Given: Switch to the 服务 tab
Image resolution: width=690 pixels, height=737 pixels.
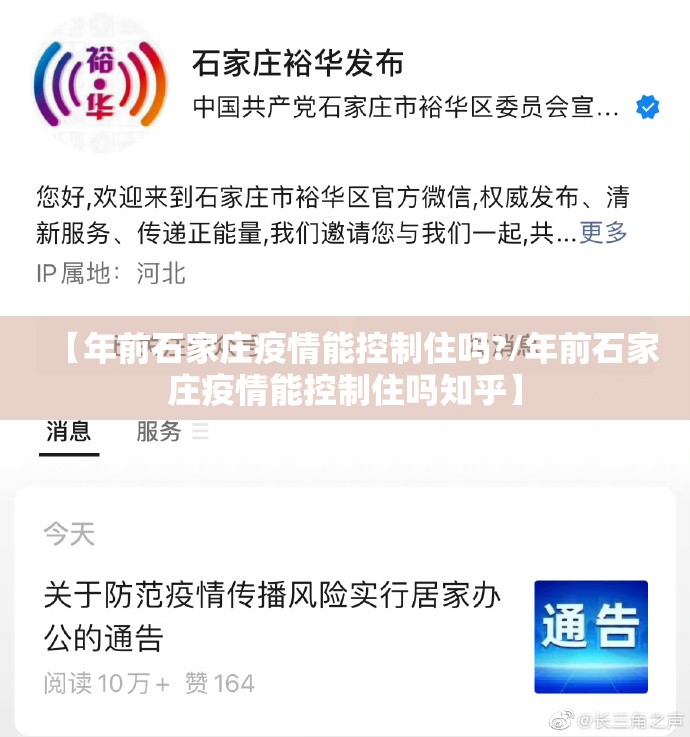Looking at the screenshot, I should [160, 431].
